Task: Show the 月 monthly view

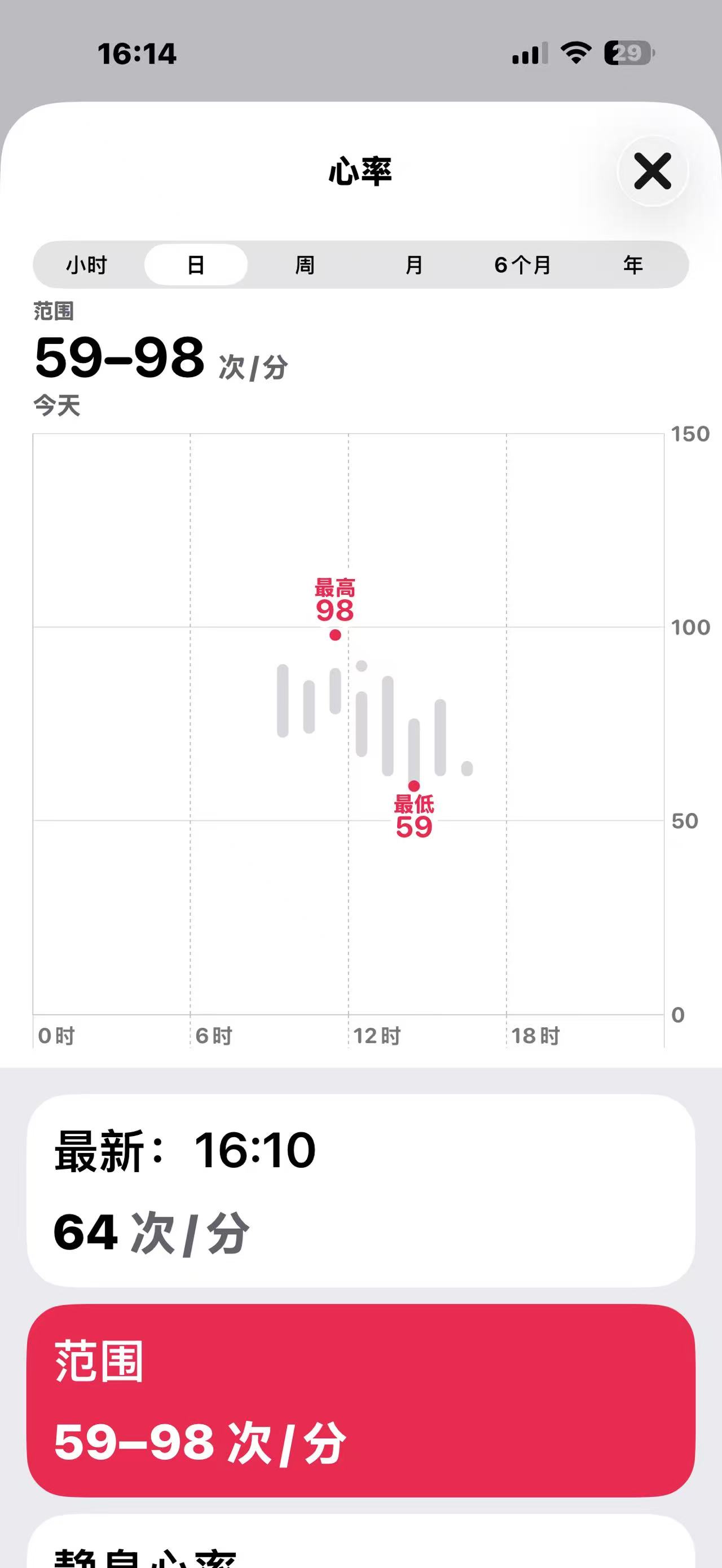Action: tap(414, 265)
